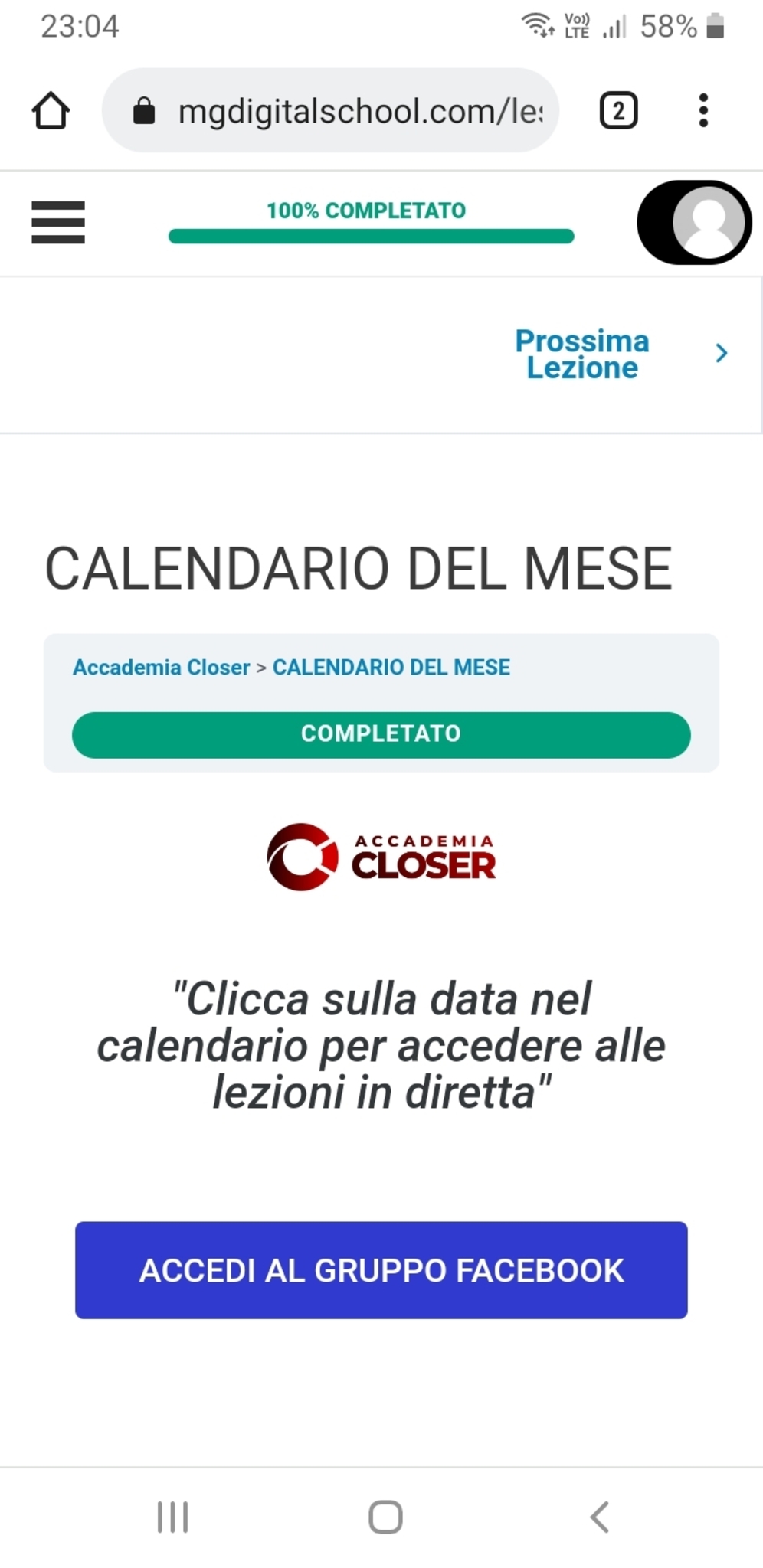This screenshot has height=1568, width=763.
Task: Tap the browser home icon
Action: 51,111
